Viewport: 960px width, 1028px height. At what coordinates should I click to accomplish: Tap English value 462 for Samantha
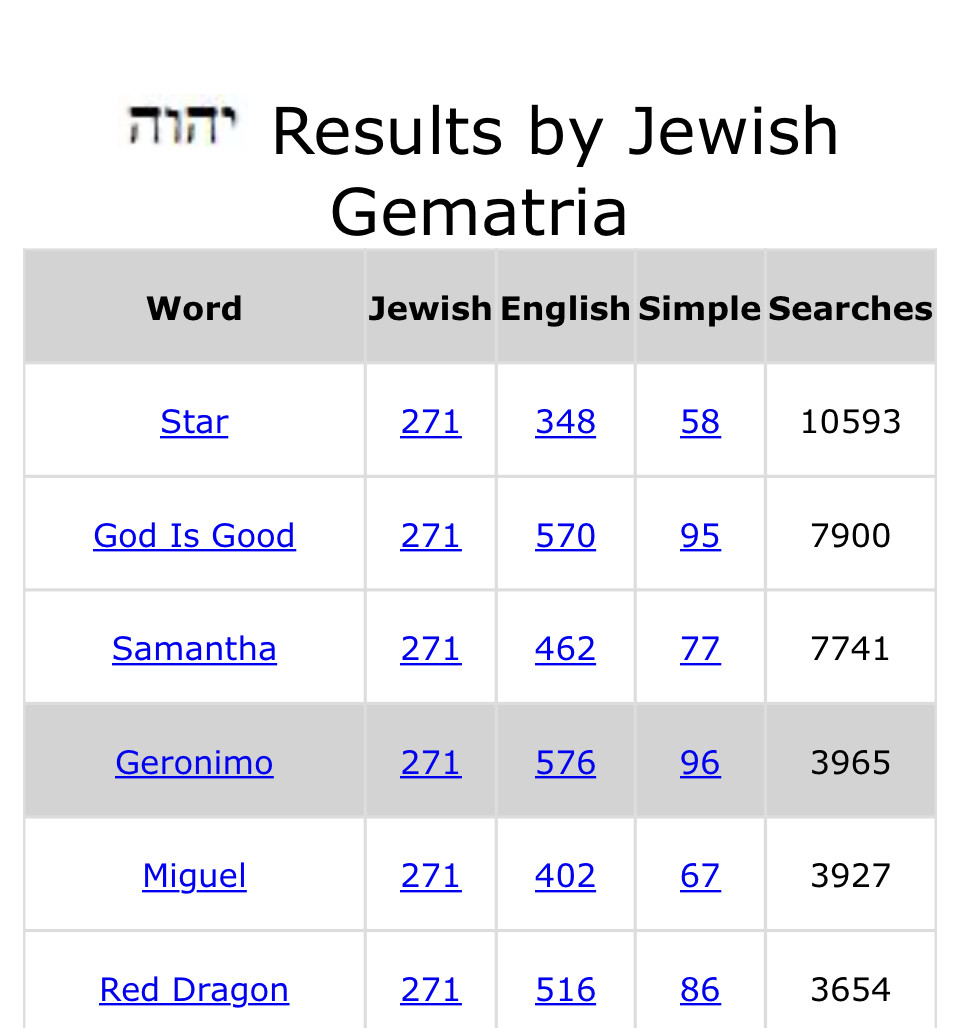[x=565, y=649]
